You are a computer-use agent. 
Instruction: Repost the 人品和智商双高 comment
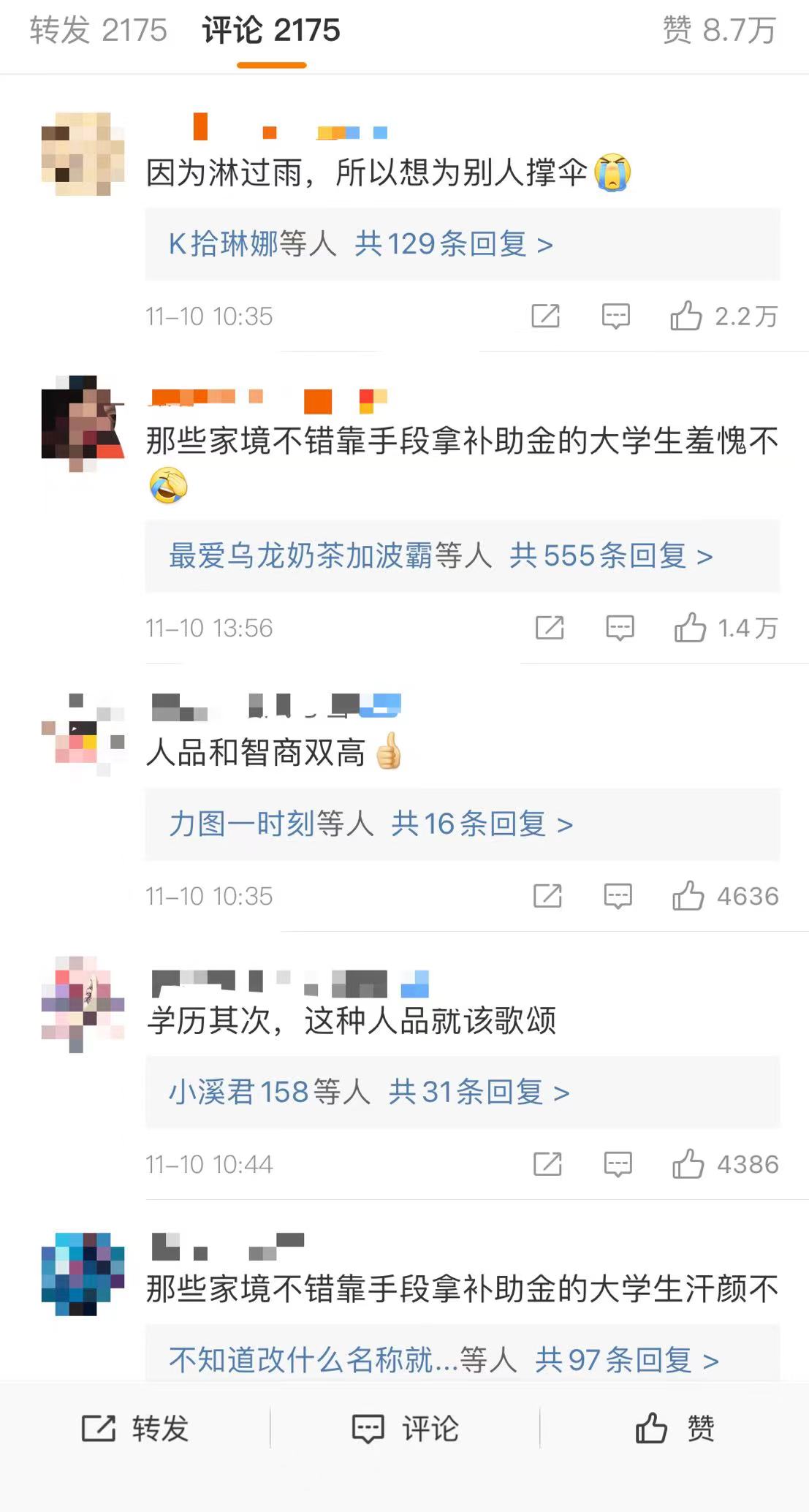[547, 896]
